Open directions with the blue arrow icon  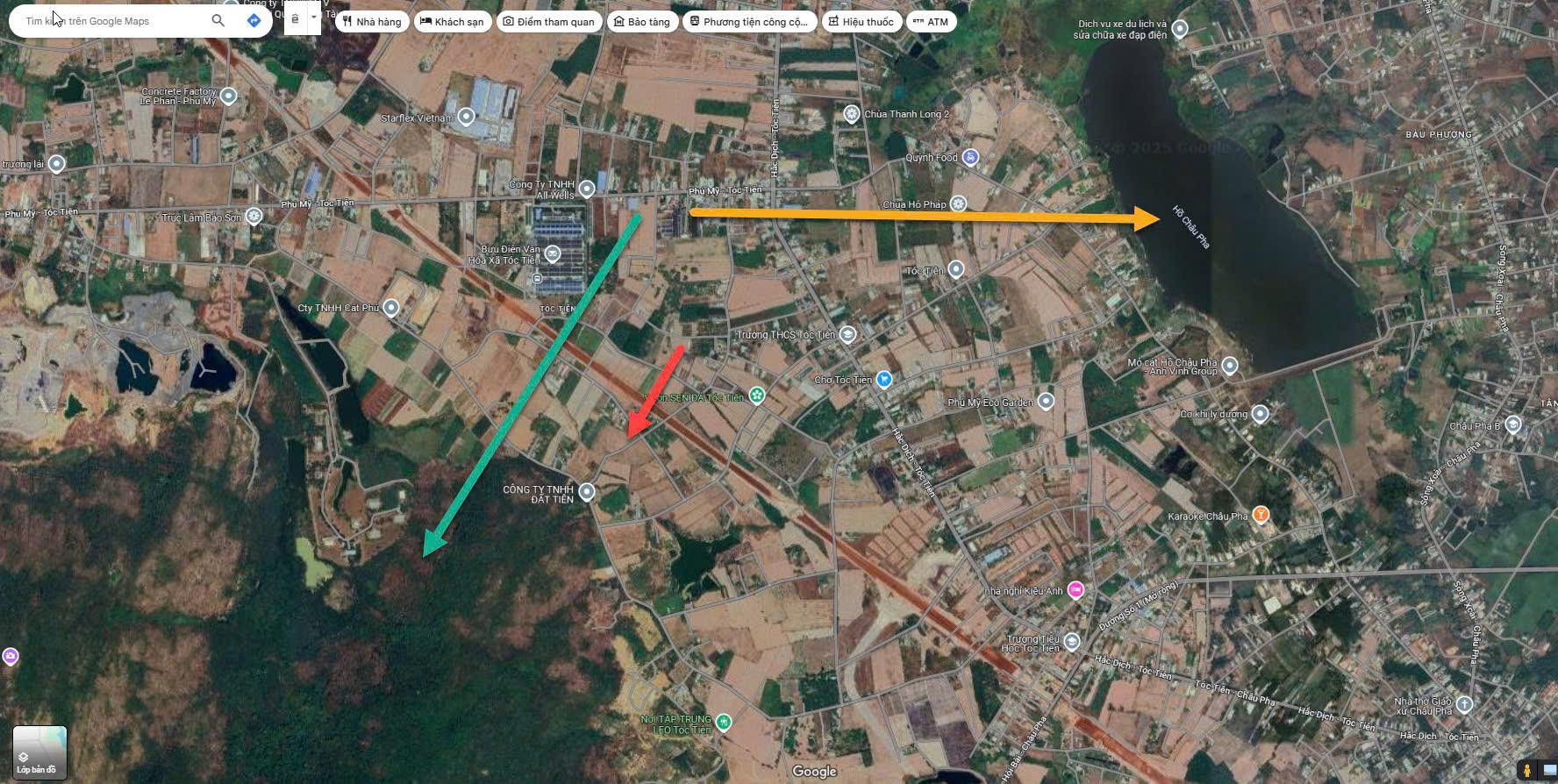(254, 20)
